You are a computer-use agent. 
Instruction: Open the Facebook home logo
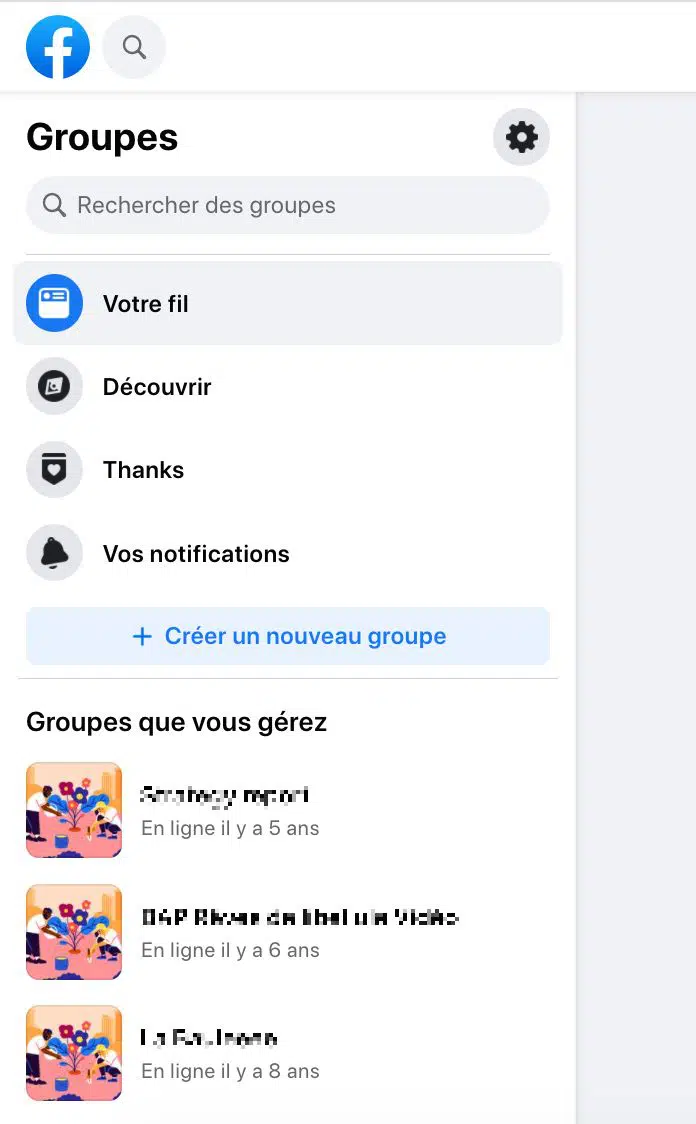tap(58, 47)
